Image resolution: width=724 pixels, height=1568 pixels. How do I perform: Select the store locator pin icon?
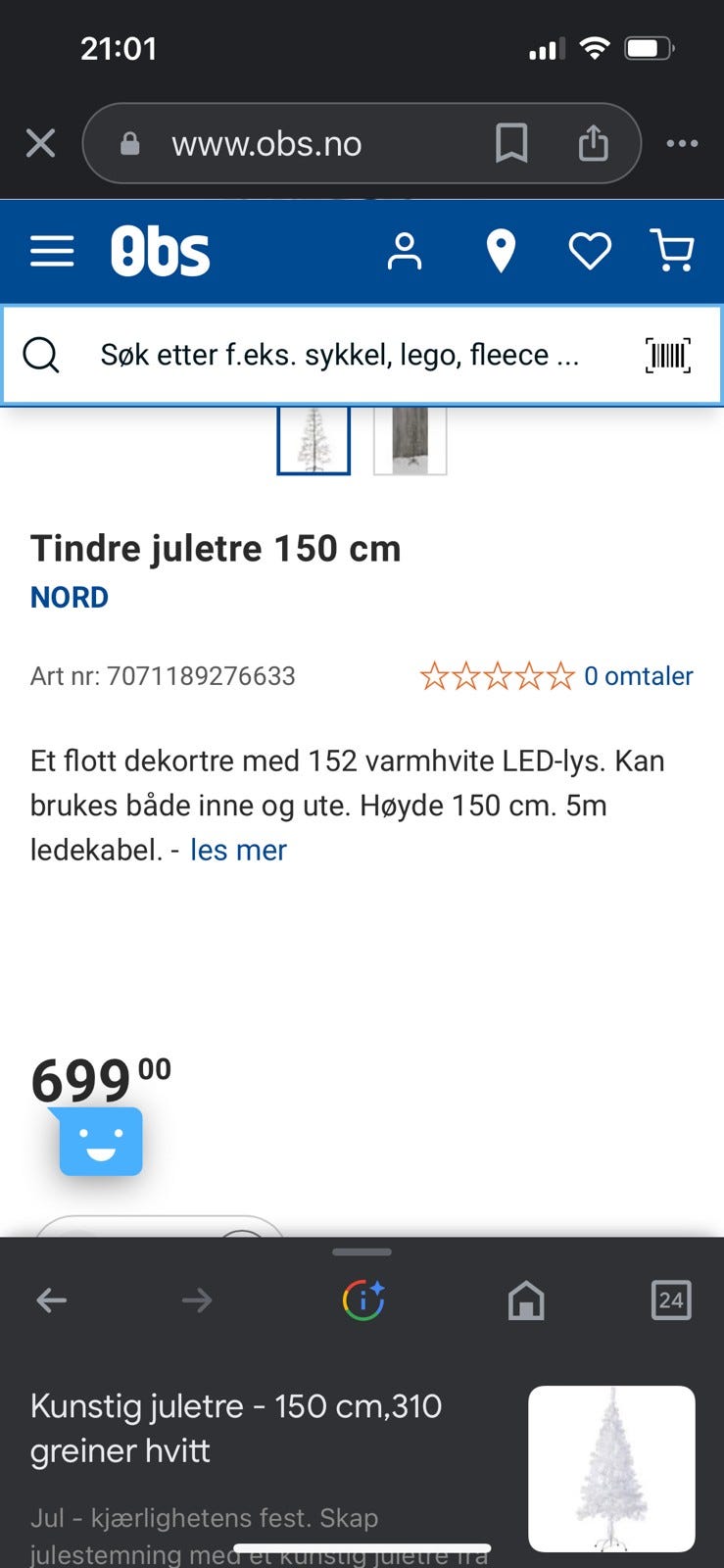501,251
